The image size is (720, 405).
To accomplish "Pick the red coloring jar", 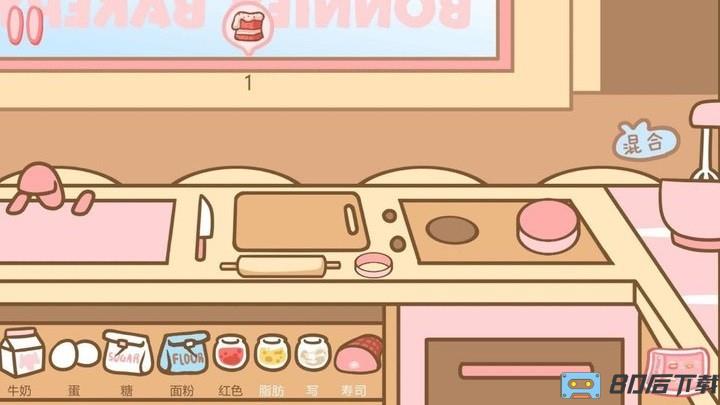I will tap(230, 353).
